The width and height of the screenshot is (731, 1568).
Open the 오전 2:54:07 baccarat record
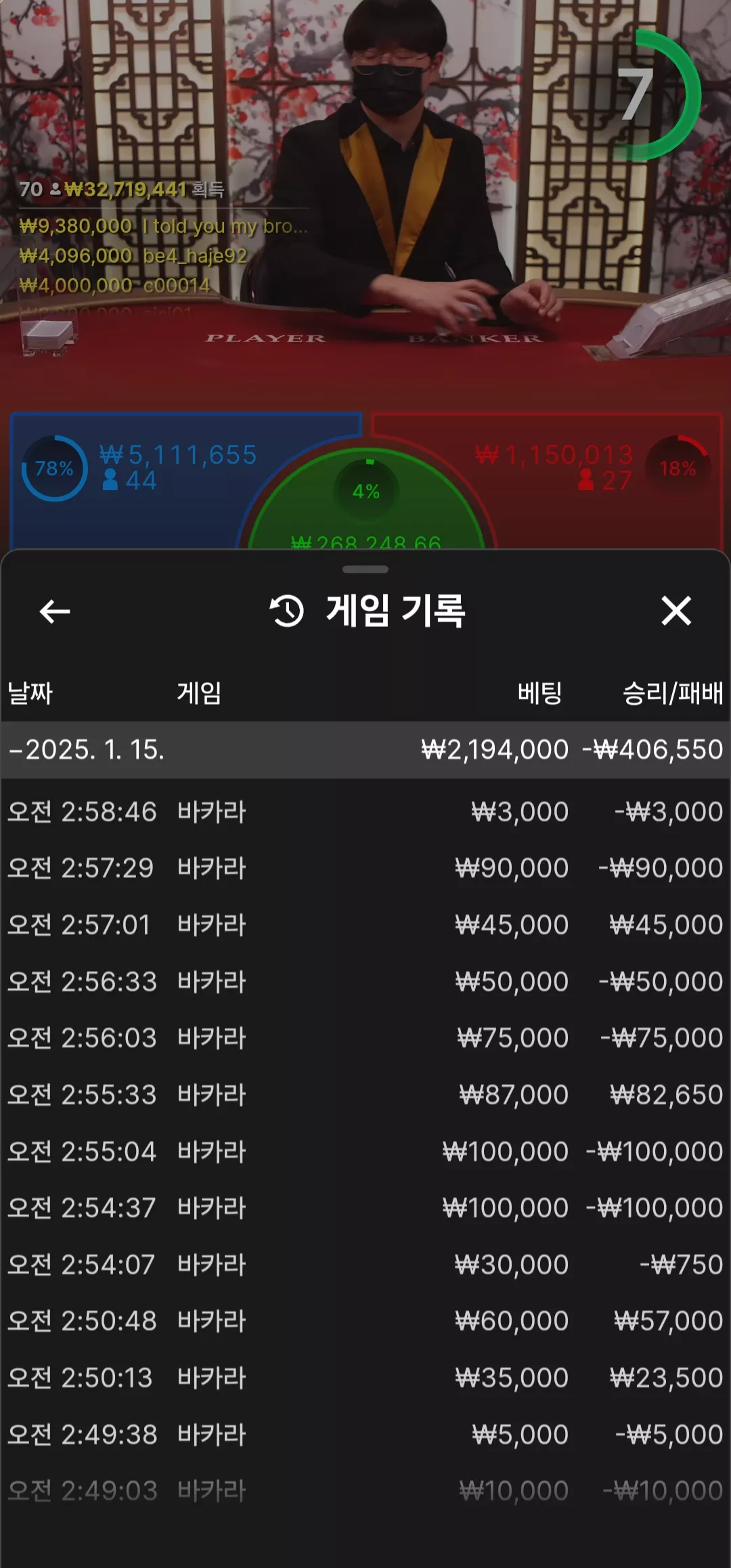click(x=365, y=1265)
